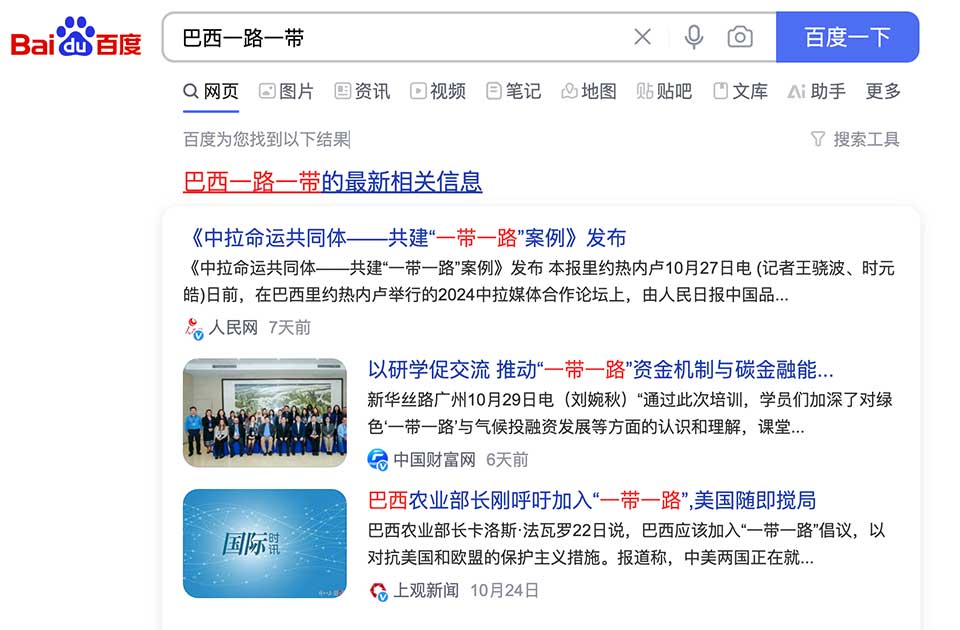
Task: Switch to the 文库 tab
Action: pos(740,91)
